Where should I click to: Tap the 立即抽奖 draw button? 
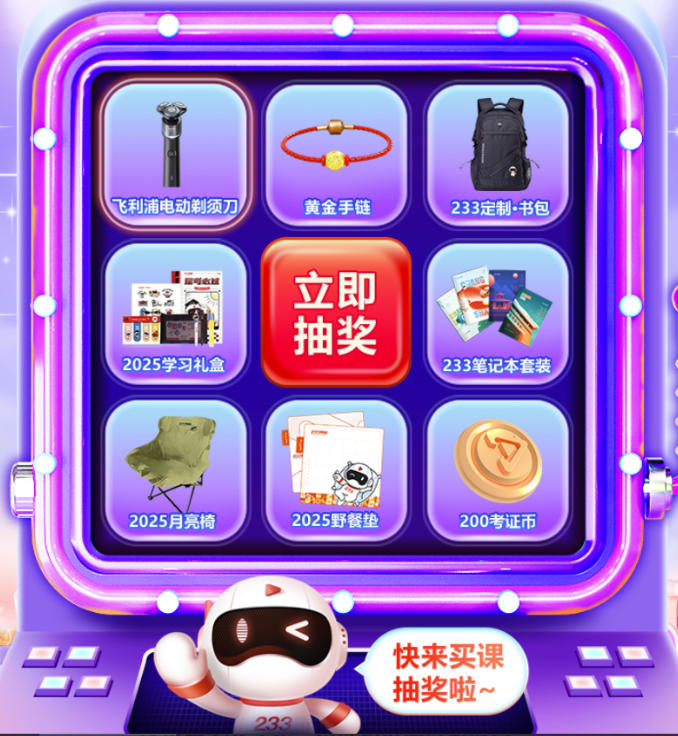[336, 312]
